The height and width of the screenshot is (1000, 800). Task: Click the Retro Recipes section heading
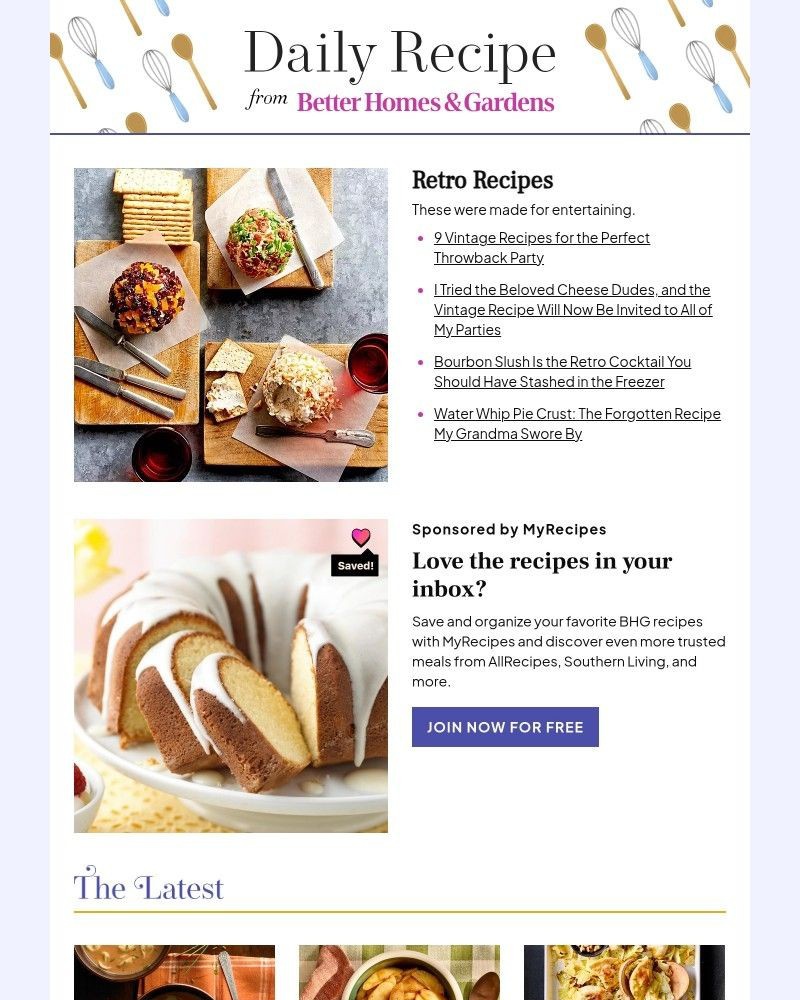482,181
